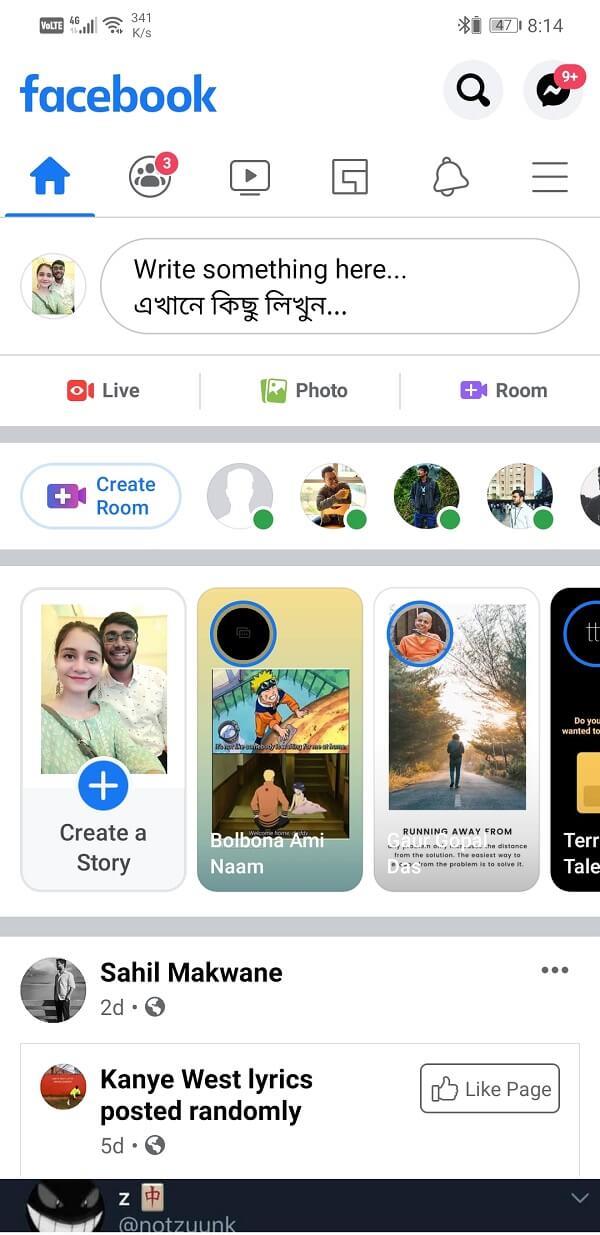Open options on Sahil Makwane's post
This screenshot has width=600, height=1235.
[554, 970]
